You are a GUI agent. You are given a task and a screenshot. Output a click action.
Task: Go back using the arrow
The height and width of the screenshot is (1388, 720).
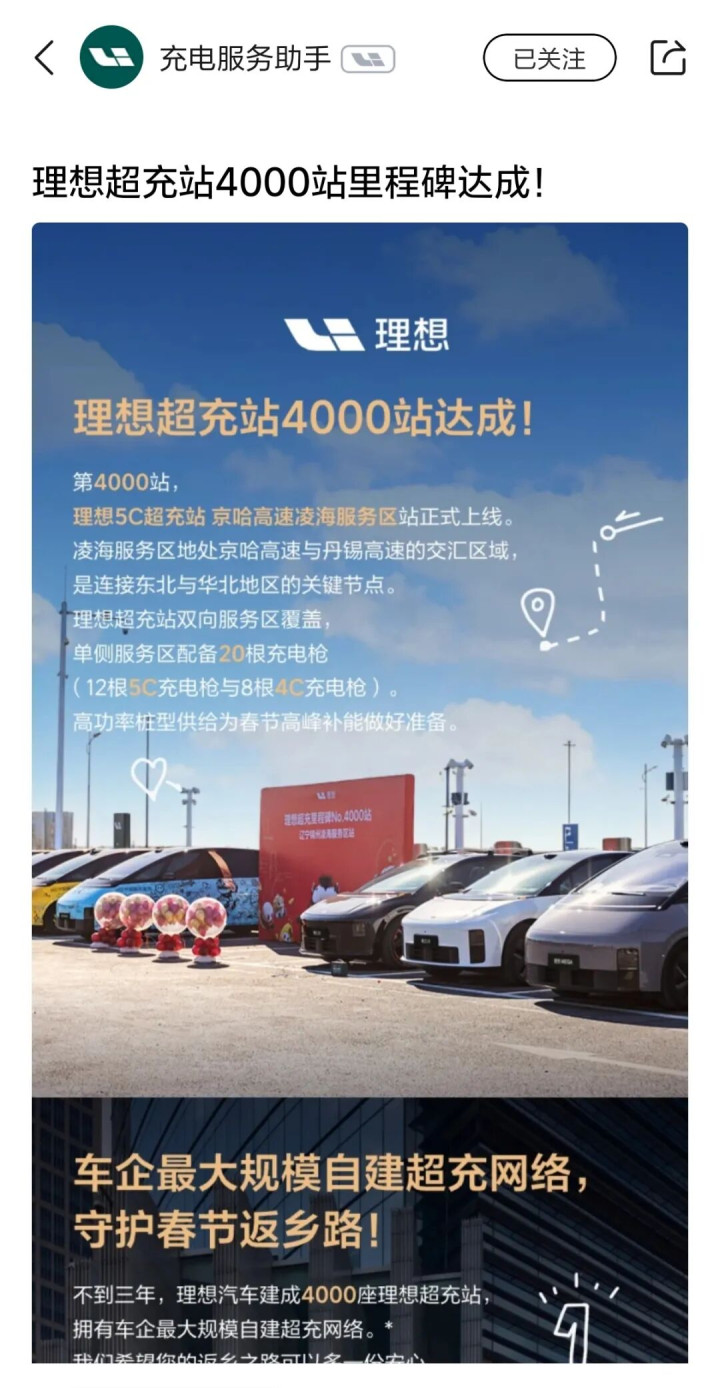coord(44,58)
